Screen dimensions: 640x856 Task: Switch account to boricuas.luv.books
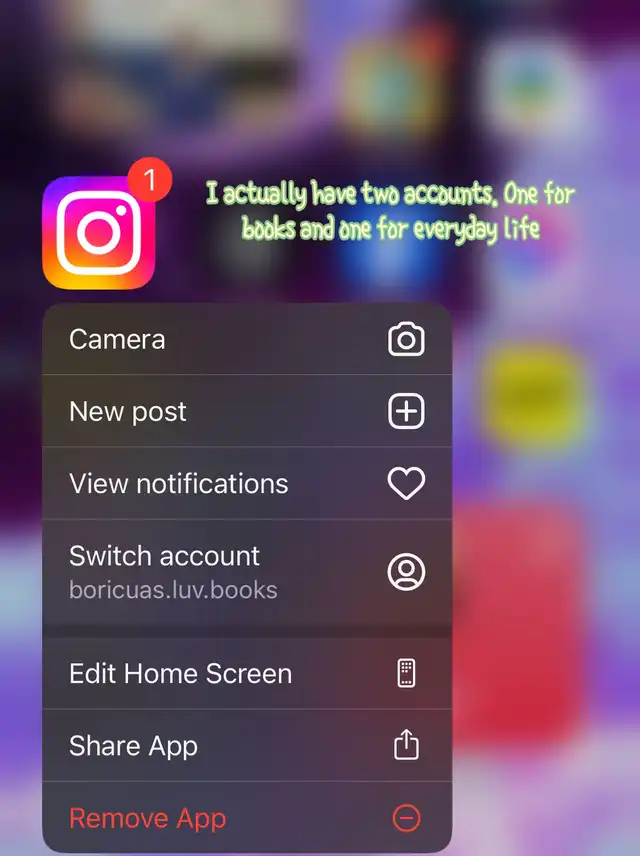(x=247, y=572)
